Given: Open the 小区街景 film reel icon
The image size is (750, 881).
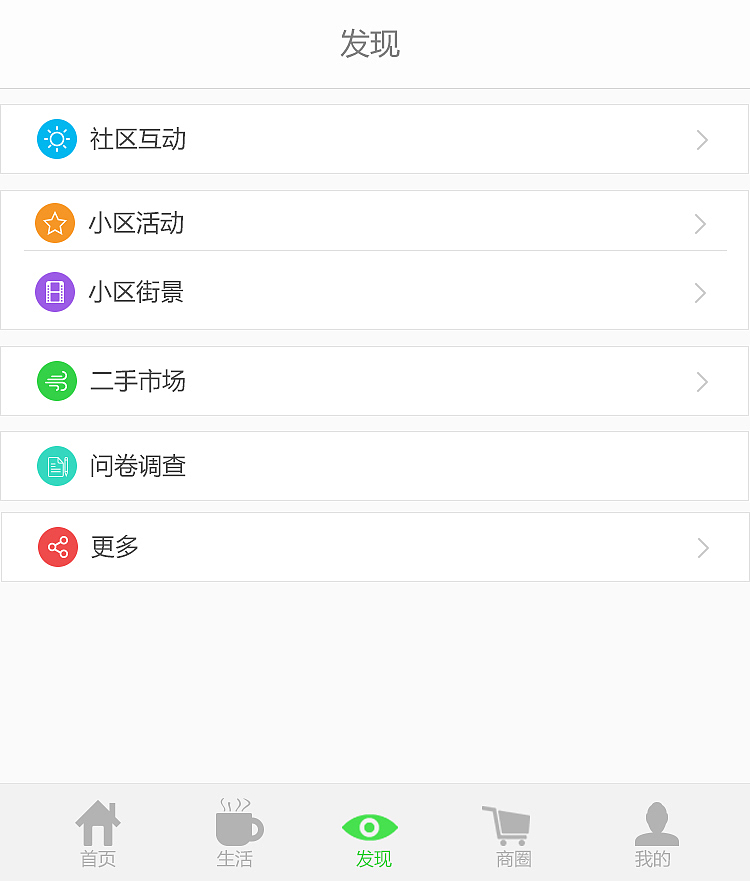Looking at the screenshot, I should [x=55, y=292].
